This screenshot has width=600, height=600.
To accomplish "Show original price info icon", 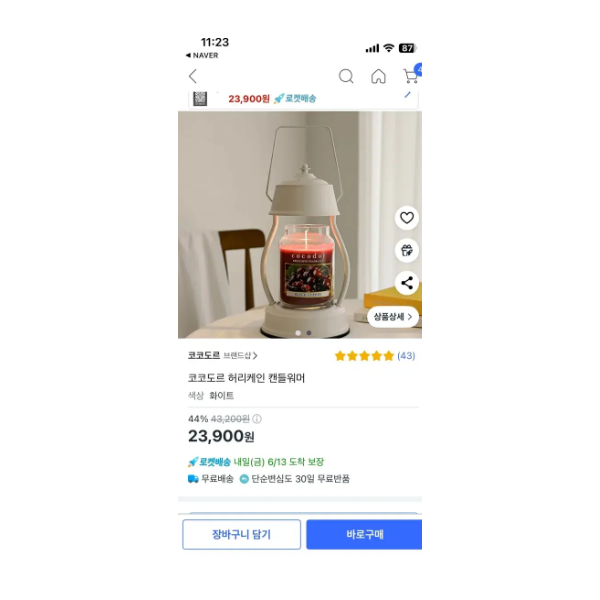I will pos(257,419).
